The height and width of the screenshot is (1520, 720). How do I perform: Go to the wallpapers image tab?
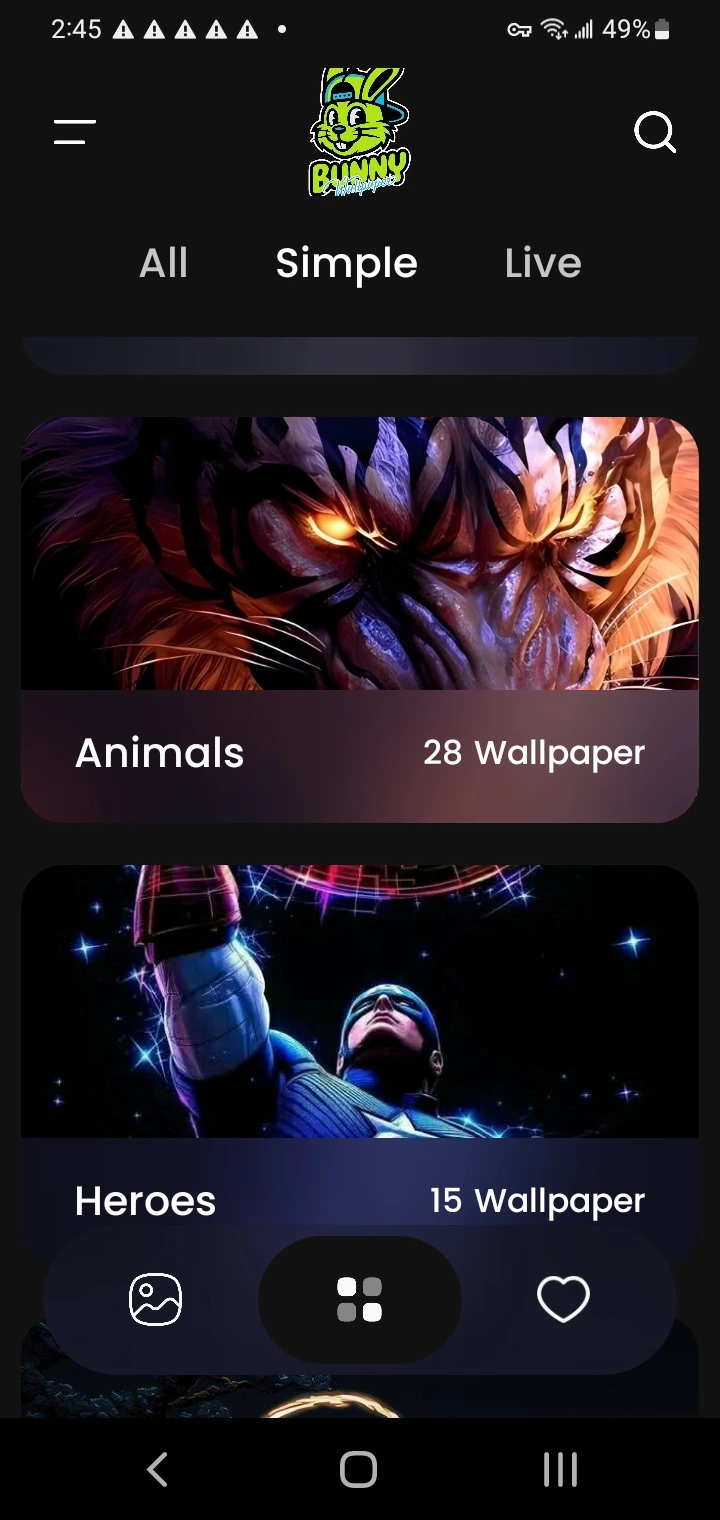tap(156, 1300)
